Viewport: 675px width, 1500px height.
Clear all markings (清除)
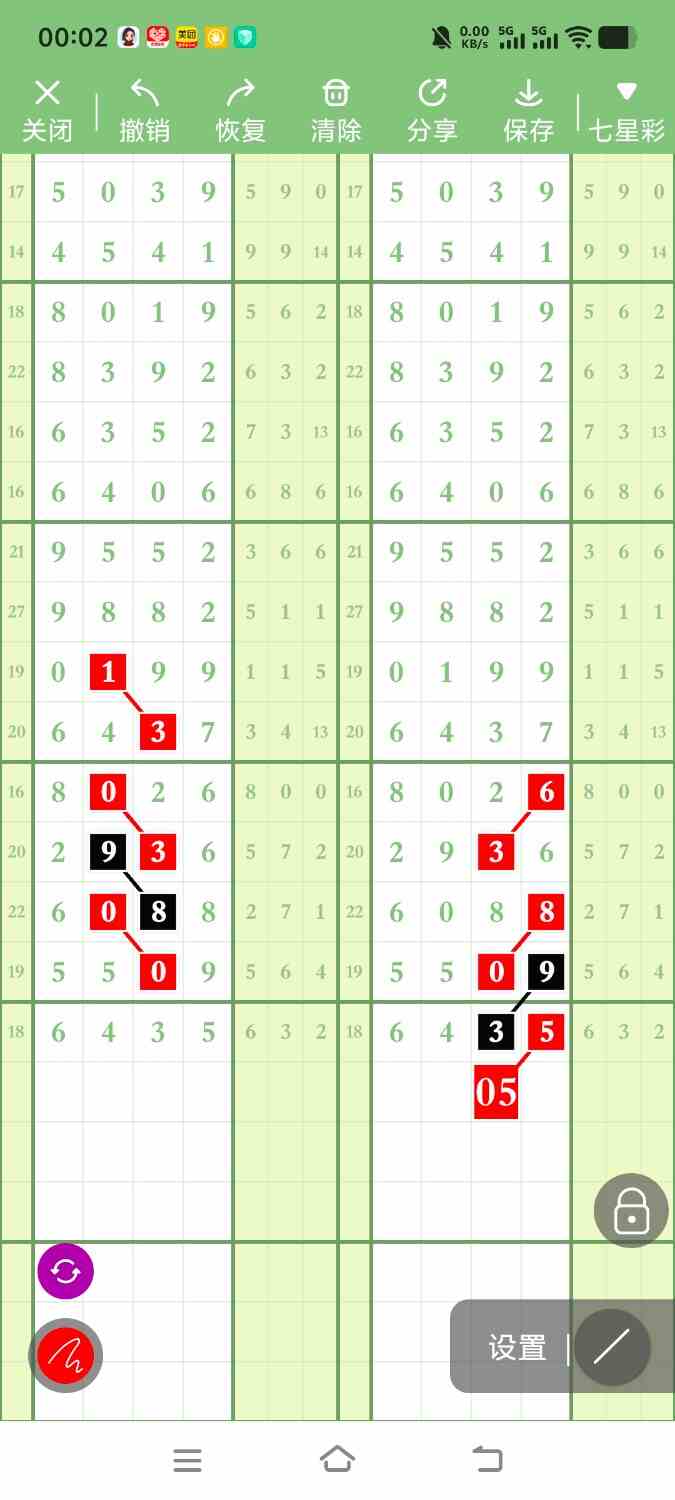click(x=336, y=110)
